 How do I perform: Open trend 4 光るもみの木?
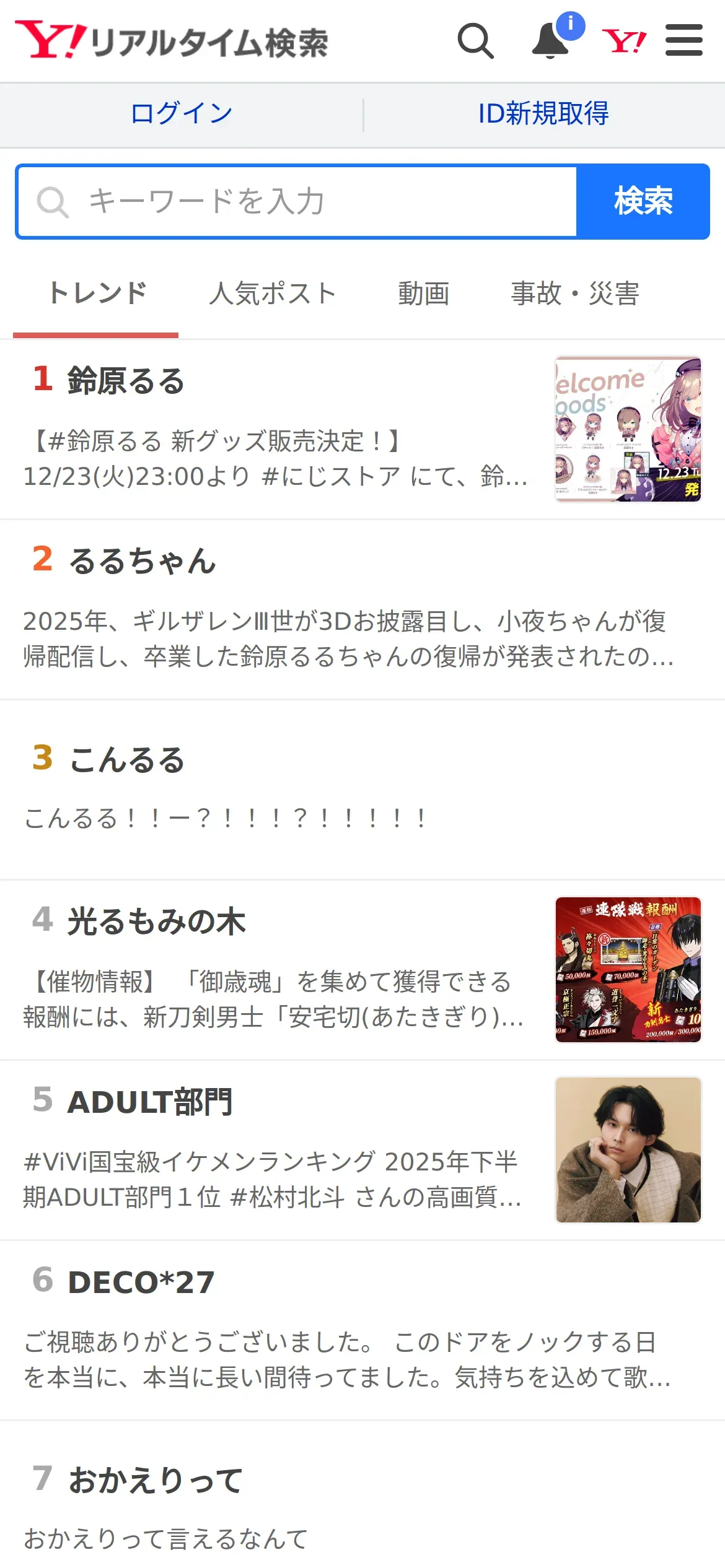point(362,970)
